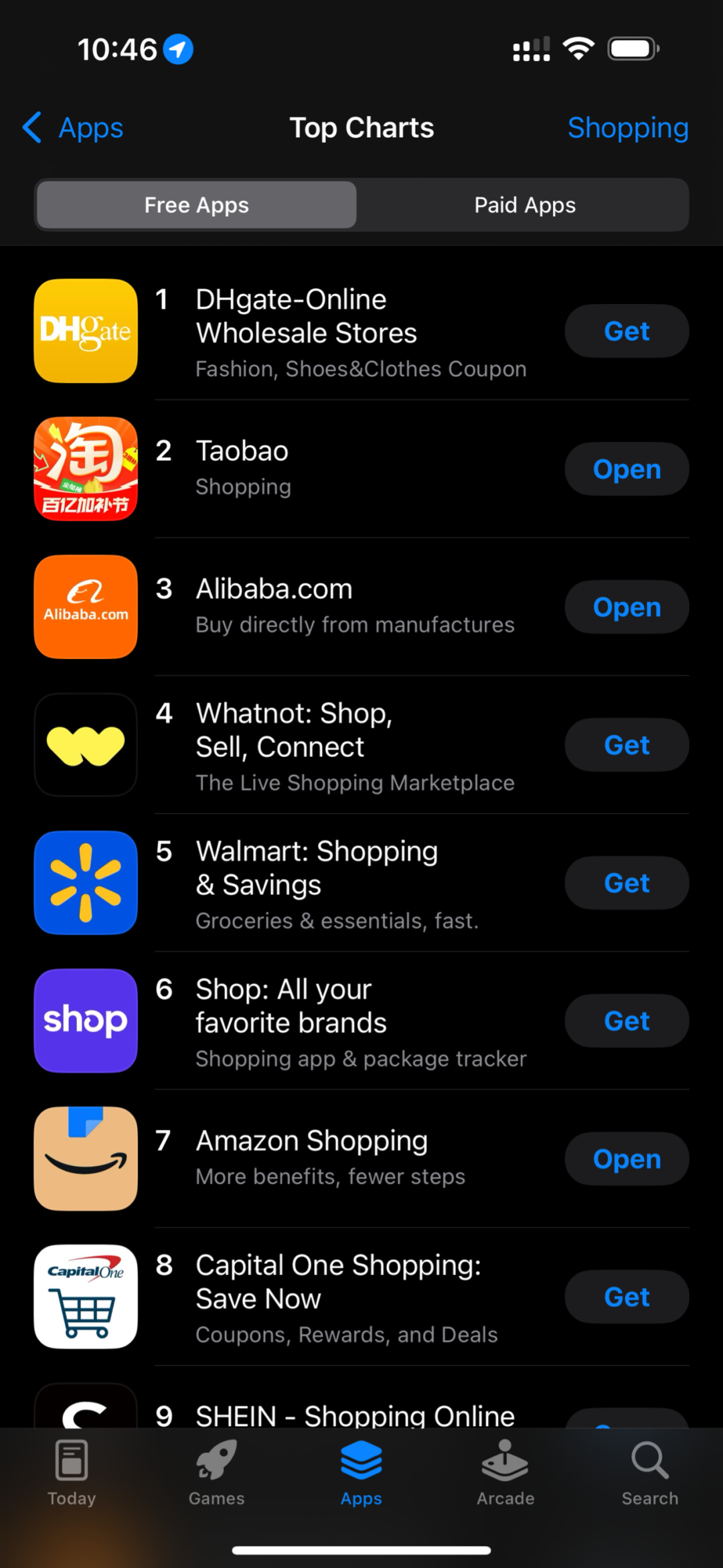Open the Shopping category filter
Image resolution: width=723 pixels, height=1568 pixels.
(x=628, y=128)
